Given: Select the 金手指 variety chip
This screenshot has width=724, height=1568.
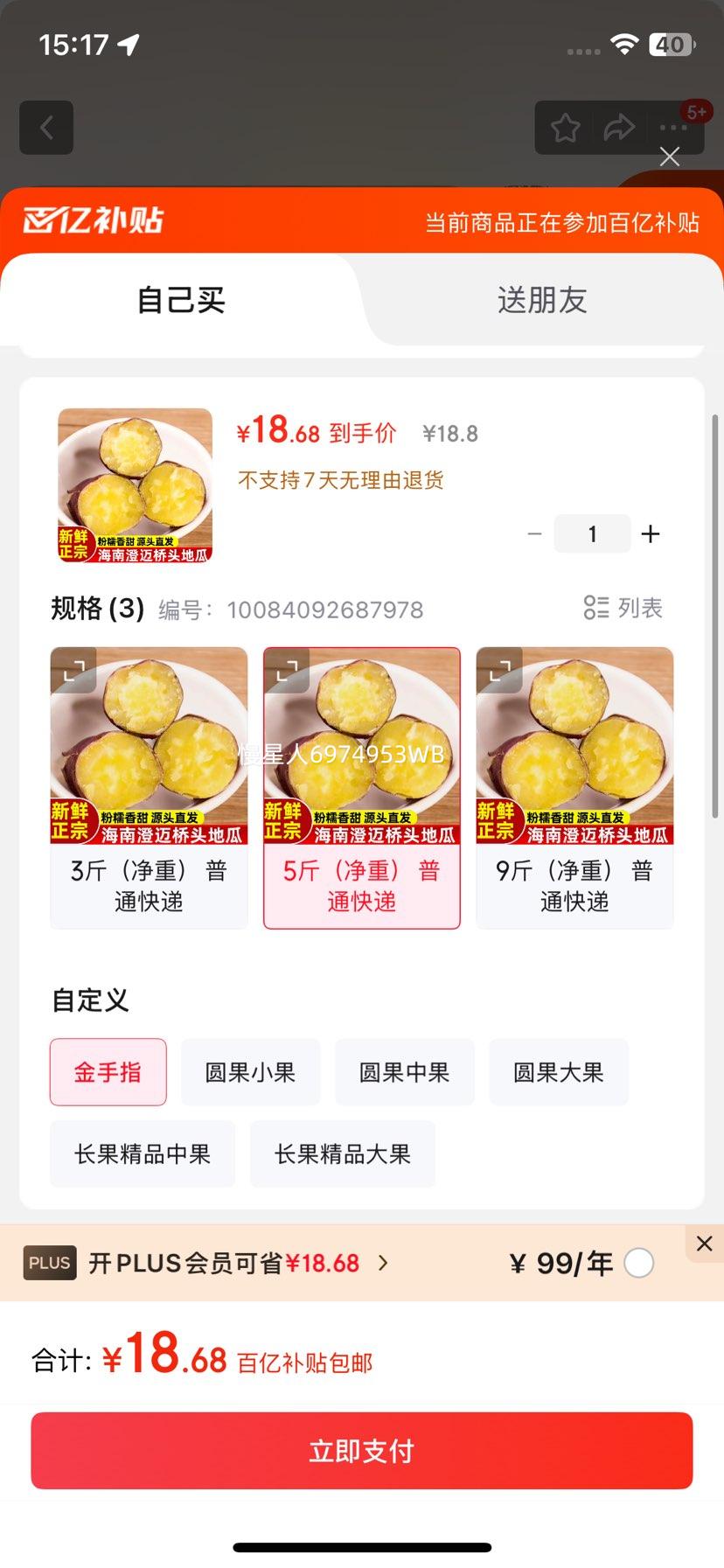Looking at the screenshot, I should (108, 1072).
